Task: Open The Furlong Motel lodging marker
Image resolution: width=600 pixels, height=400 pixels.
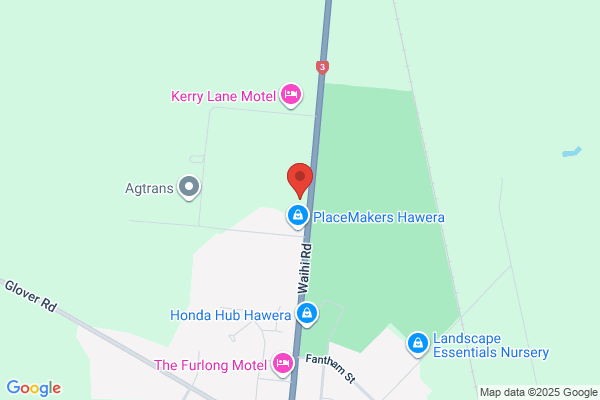Action: coord(283,364)
